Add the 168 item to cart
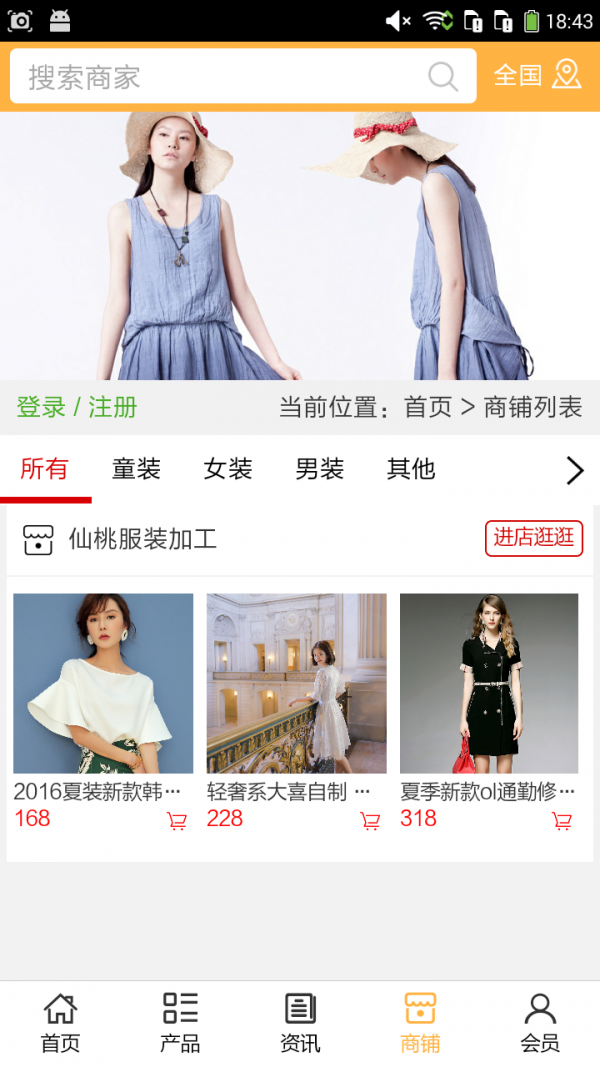Screen dimensions: 600x1067 (x=177, y=821)
